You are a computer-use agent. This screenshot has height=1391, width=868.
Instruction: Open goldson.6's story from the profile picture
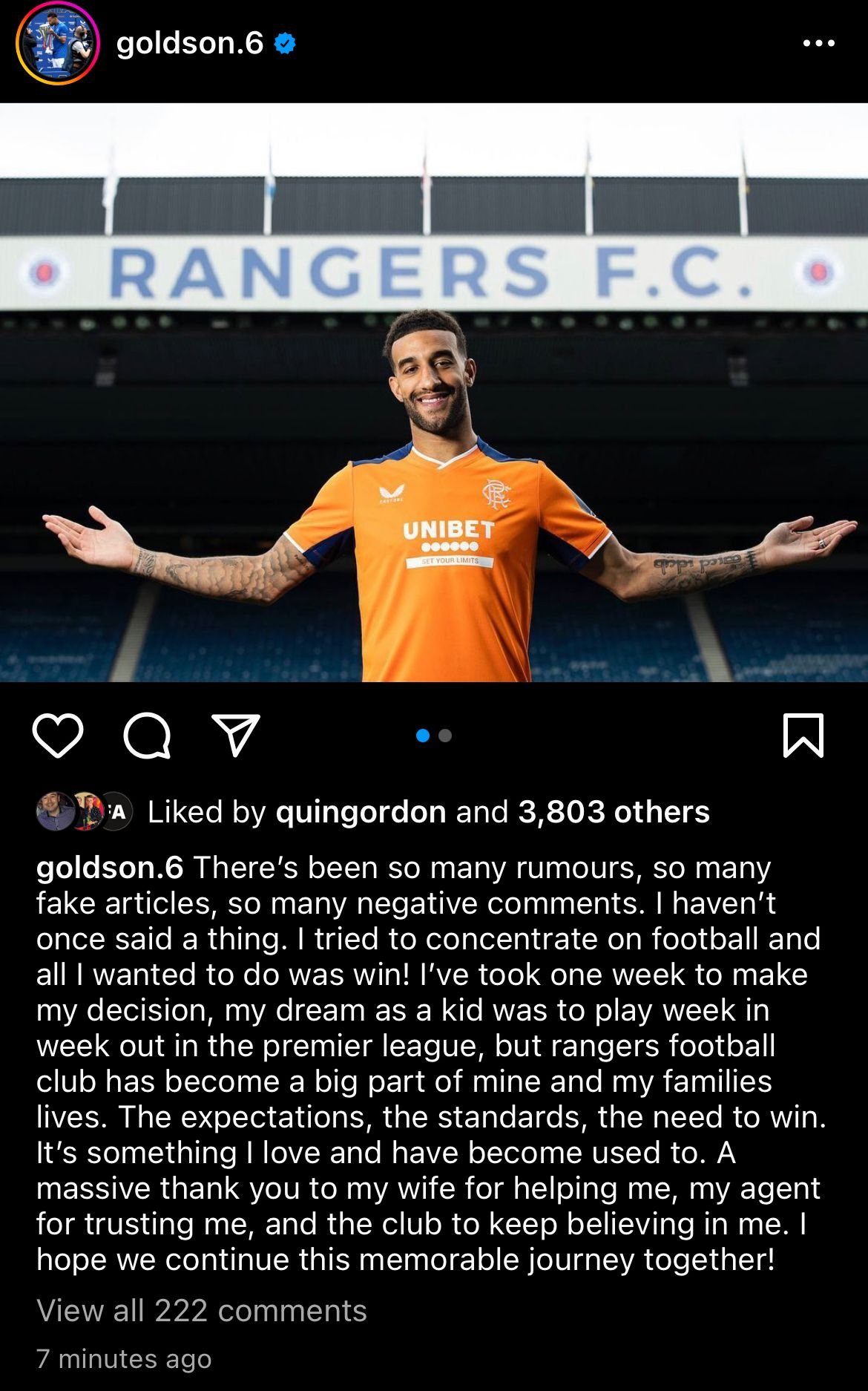[x=58, y=45]
